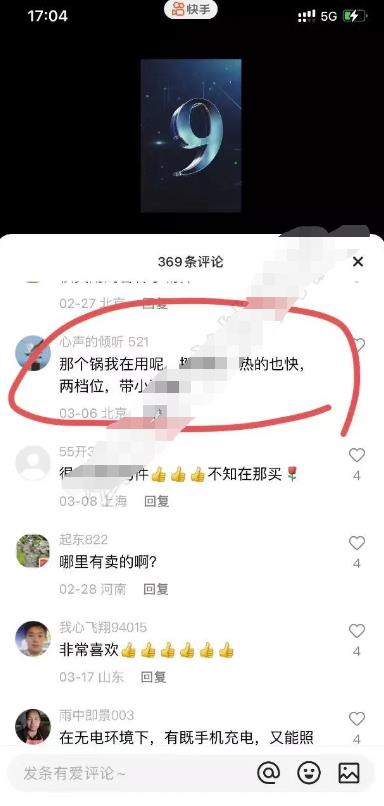
Task: Like the comment by 雨中即景003
Action: [x=356, y=719]
